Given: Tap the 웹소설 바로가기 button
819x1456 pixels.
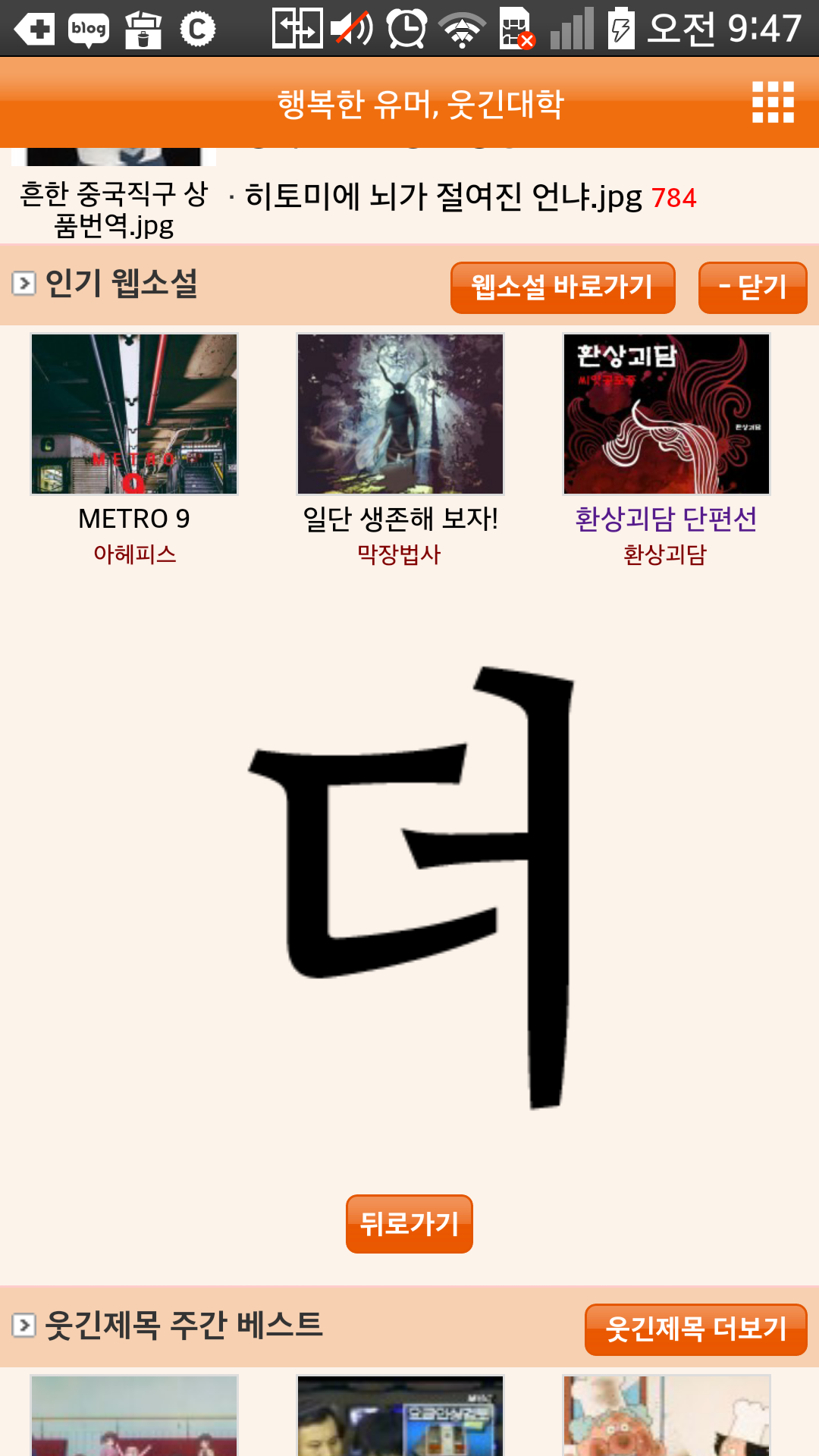Looking at the screenshot, I should (x=563, y=287).
